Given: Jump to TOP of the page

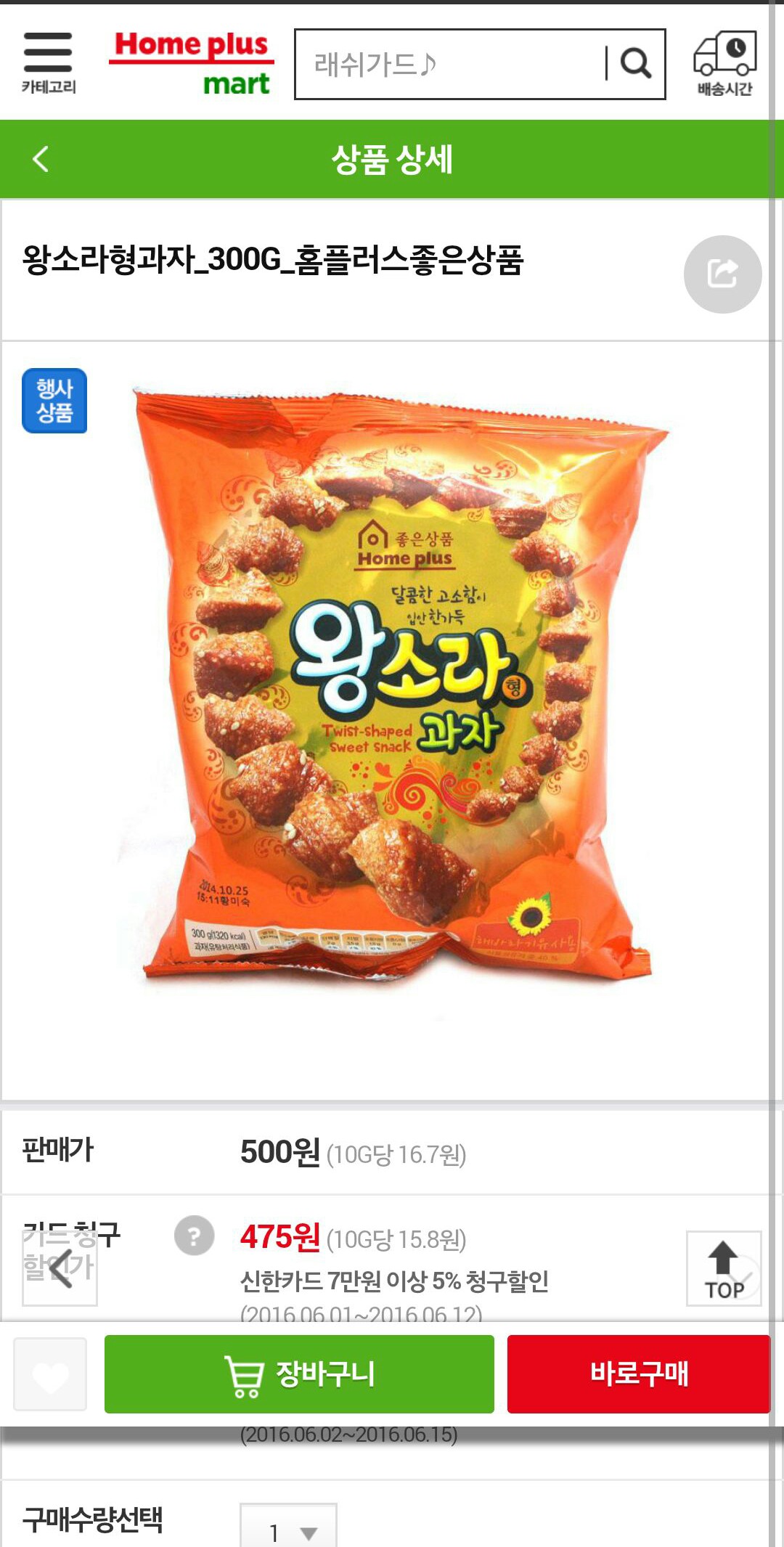Looking at the screenshot, I should (724, 1268).
